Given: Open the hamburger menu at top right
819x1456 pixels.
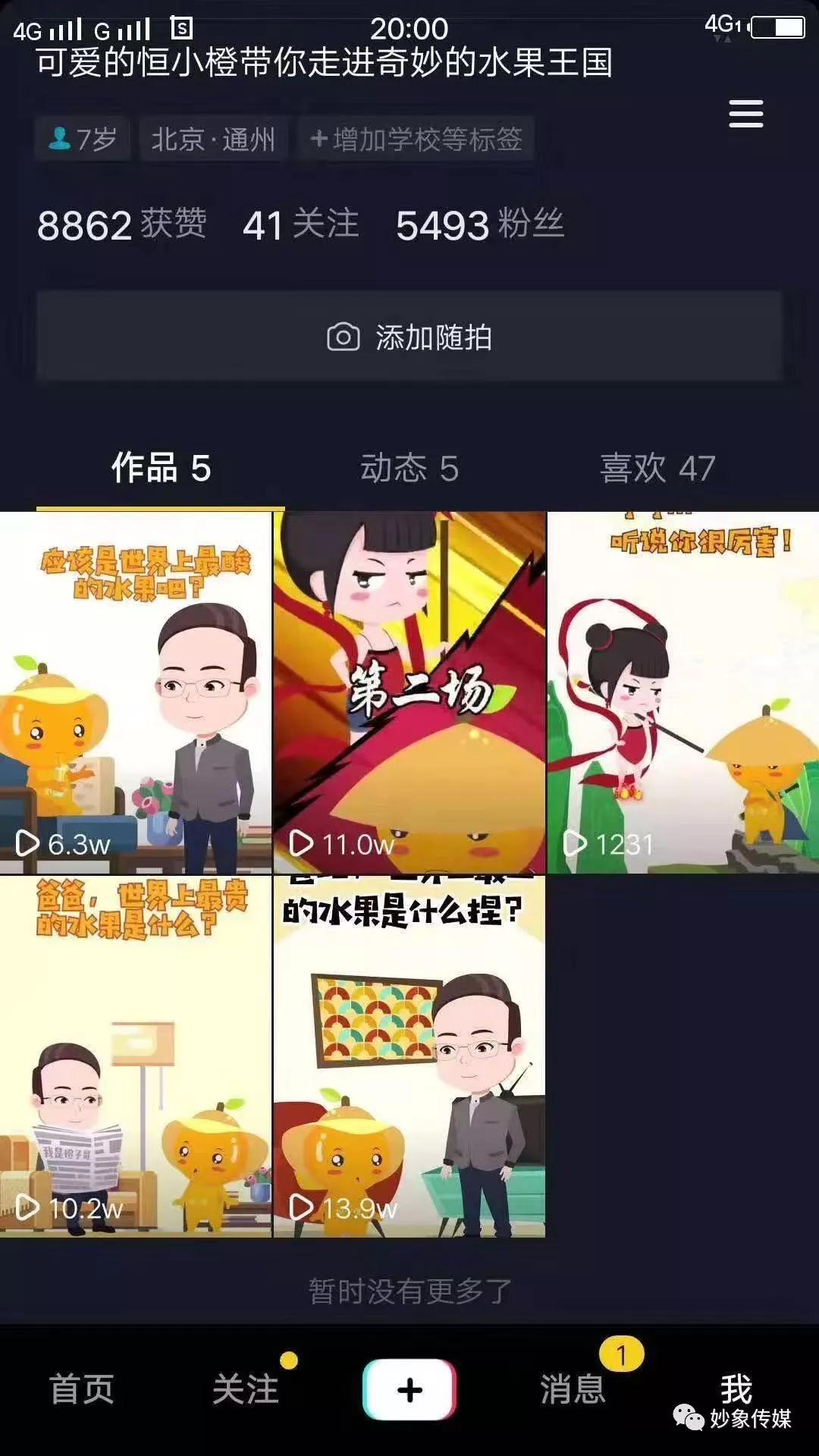Looking at the screenshot, I should [x=746, y=112].
